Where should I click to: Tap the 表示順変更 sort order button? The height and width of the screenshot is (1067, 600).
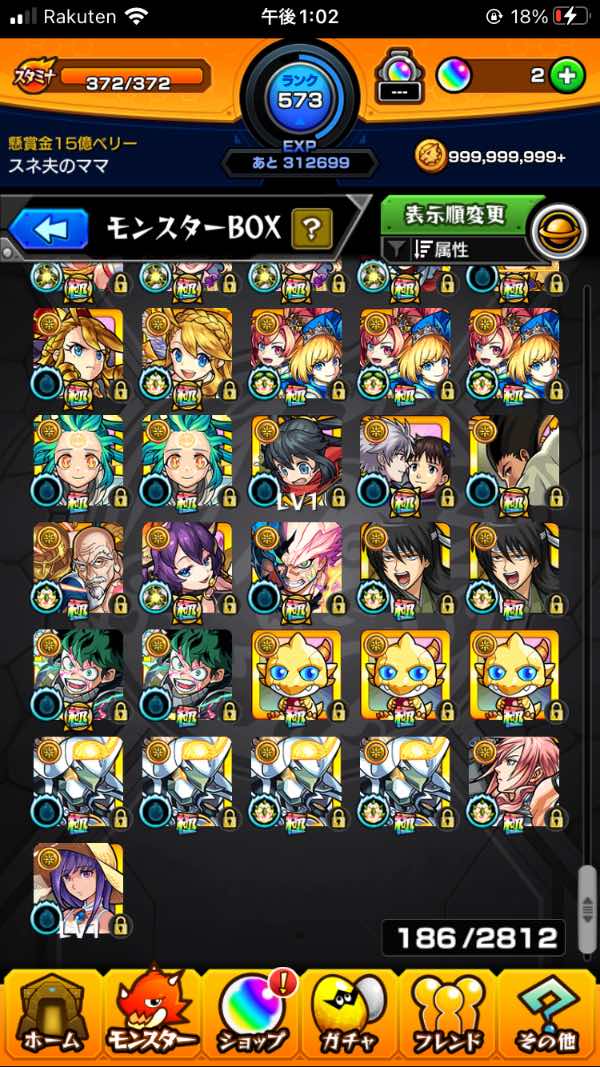[x=455, y=214]
